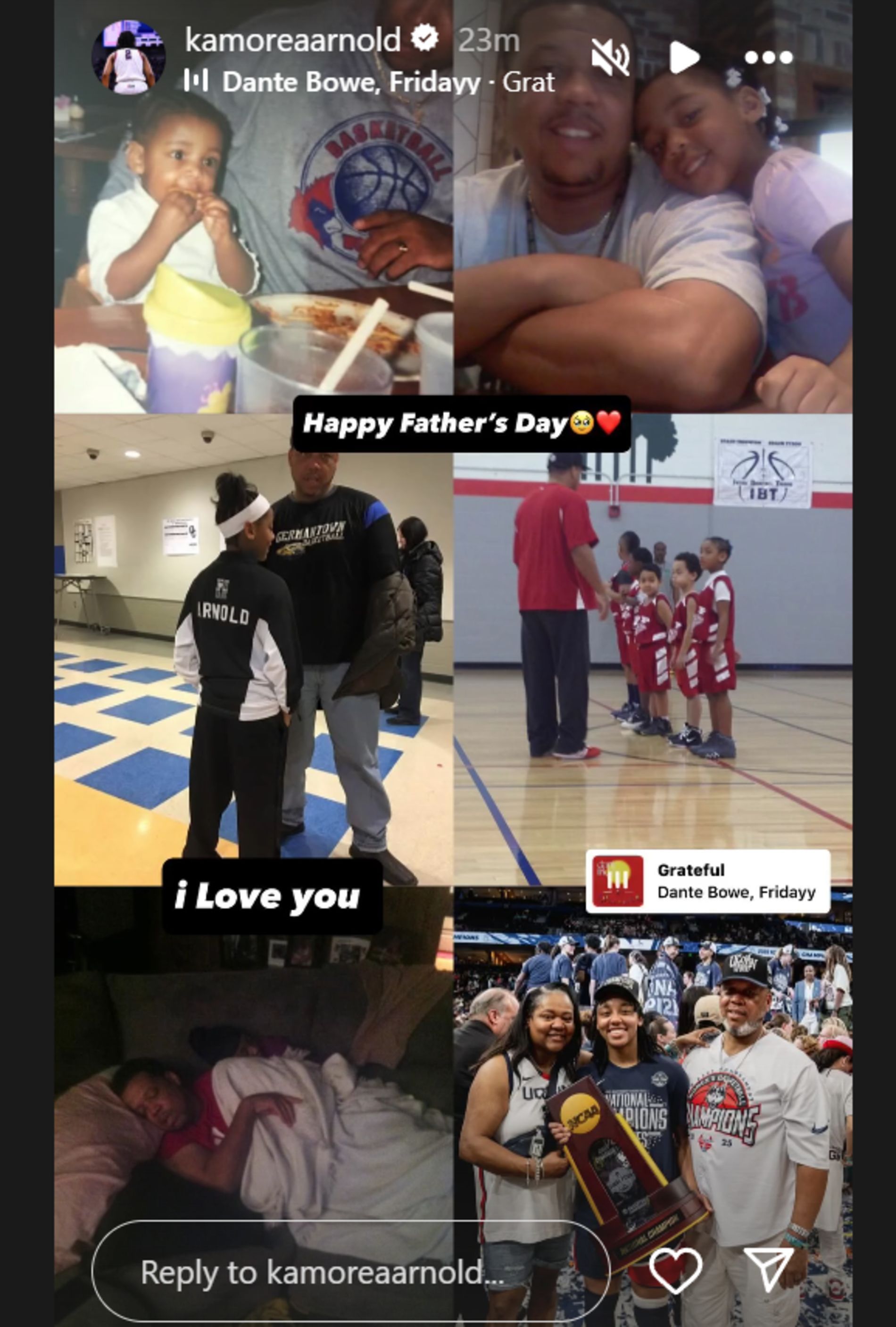Viewport: 896px width, 1327px height.
Task: Tap the Grateful music sticker
Action: [x=707, y=881]
